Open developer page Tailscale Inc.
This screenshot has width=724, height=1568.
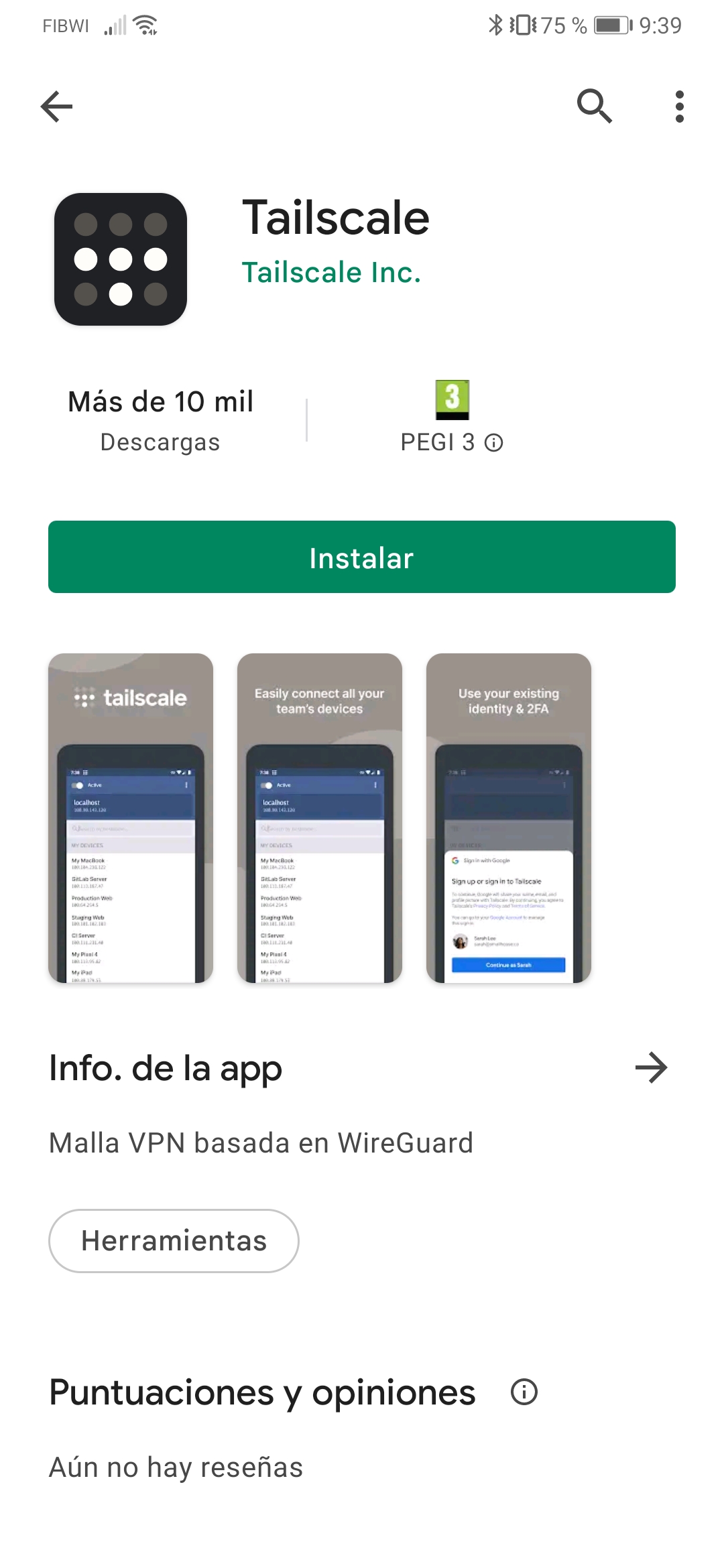(331, 273)
